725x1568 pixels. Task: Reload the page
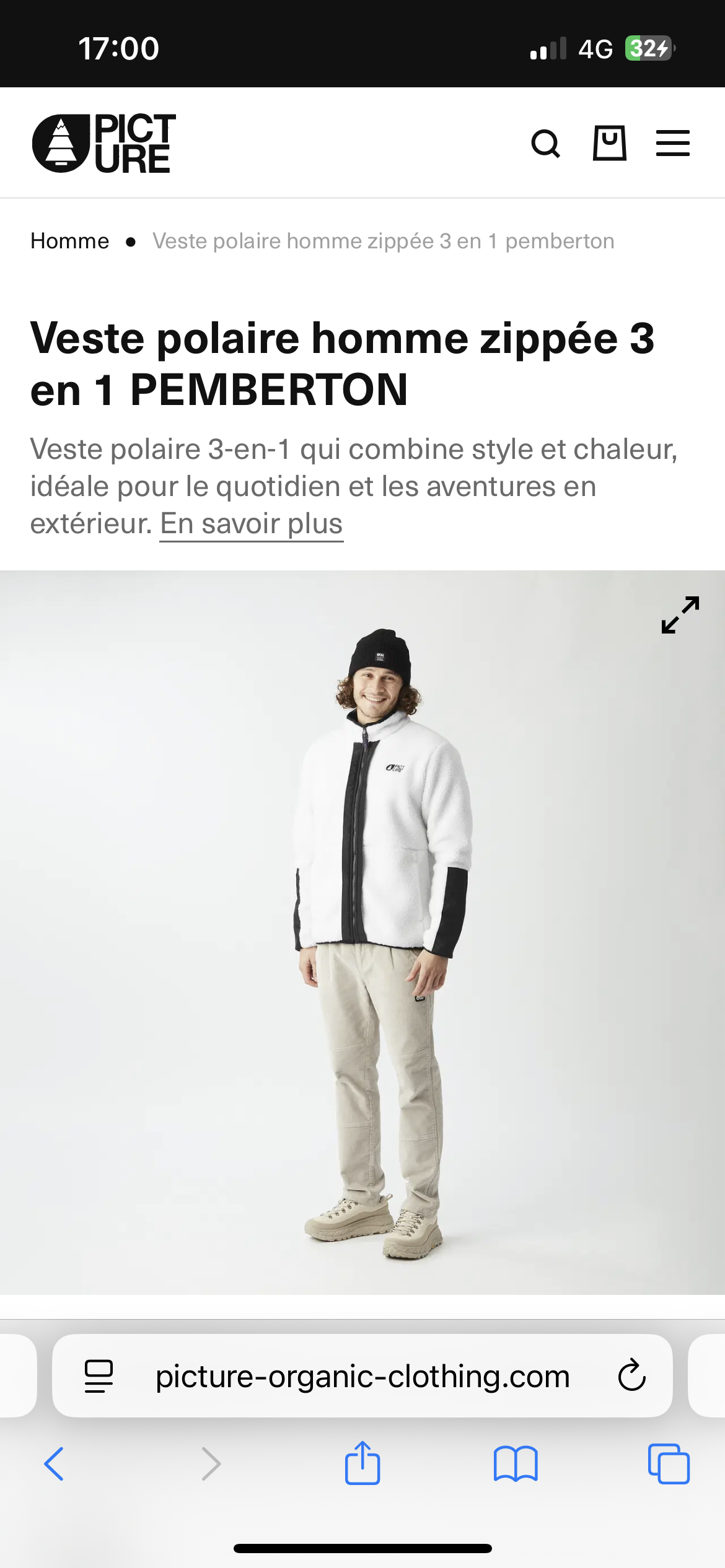pyautogui.click(x=632, y=1376)
